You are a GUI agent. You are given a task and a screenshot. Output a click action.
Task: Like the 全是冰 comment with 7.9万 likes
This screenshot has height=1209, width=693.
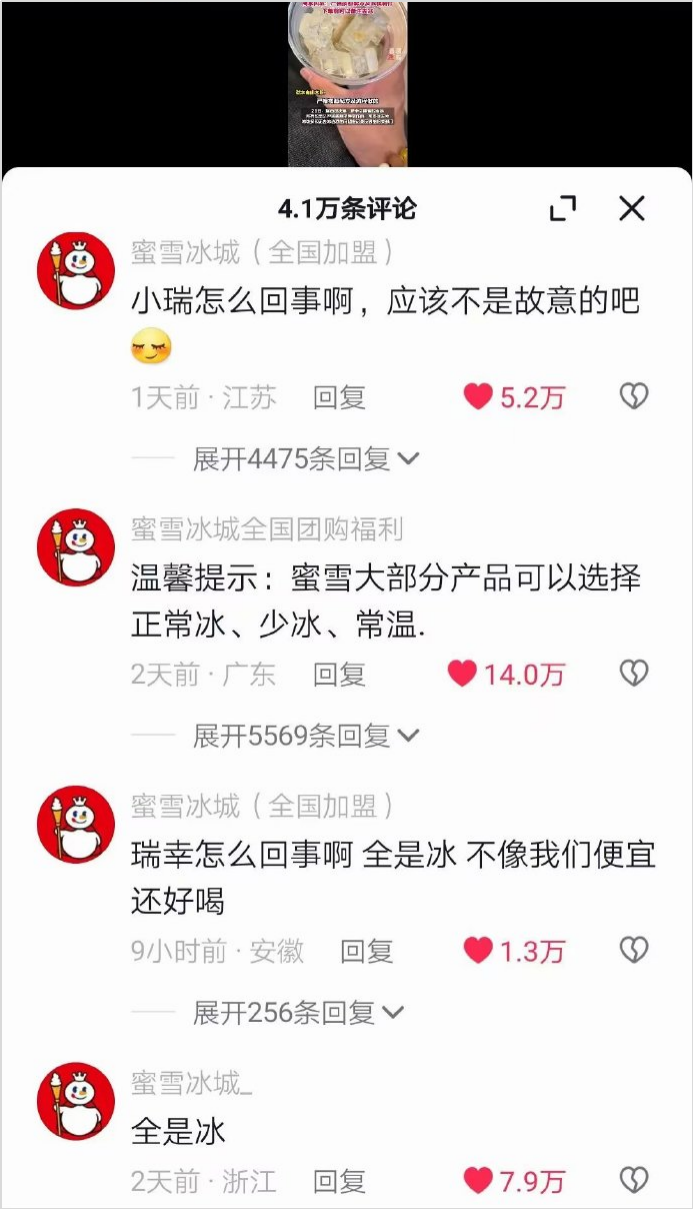coord(479,1181)
